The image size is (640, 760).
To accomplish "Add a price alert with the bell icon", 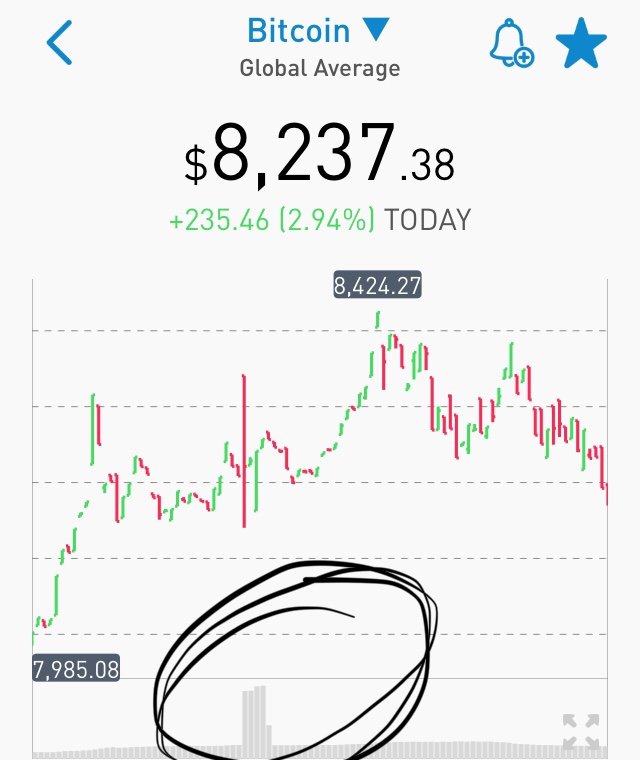I will pos(510,44).
